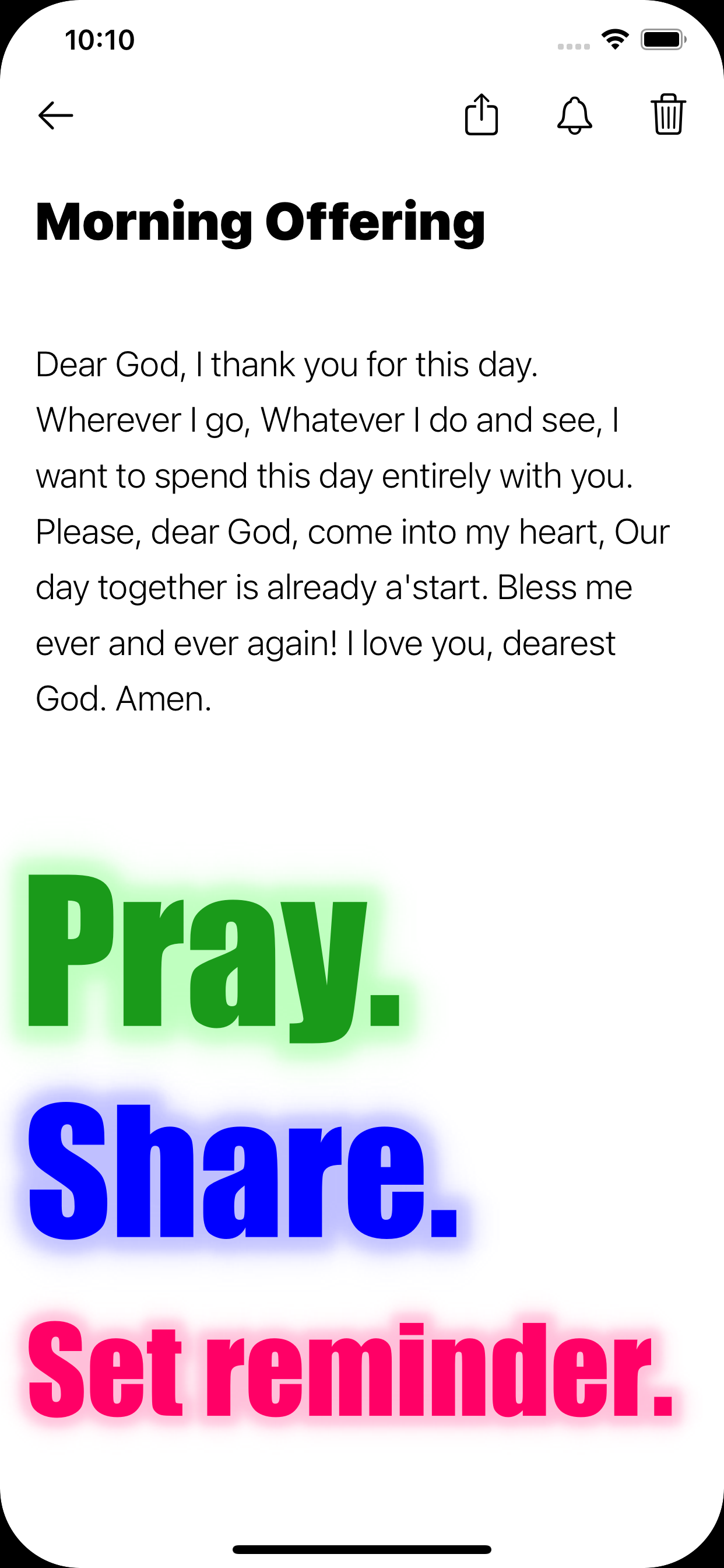This screenshot has width=724, height=1568.
Task: Delete this prayer with the trash icon
Action: pyautogui.click(x=668, y=114)
